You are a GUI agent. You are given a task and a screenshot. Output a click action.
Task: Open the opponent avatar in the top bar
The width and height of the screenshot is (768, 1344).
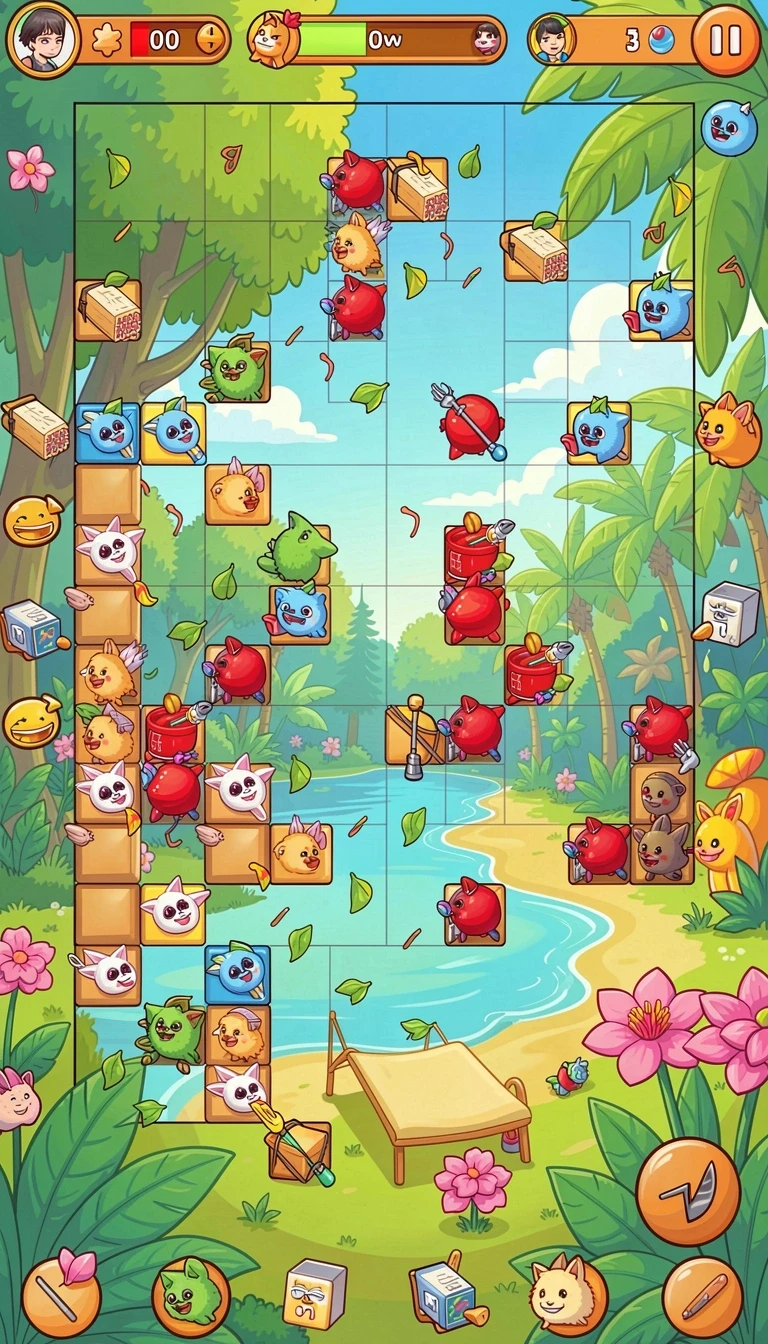(x=550, y=40)
